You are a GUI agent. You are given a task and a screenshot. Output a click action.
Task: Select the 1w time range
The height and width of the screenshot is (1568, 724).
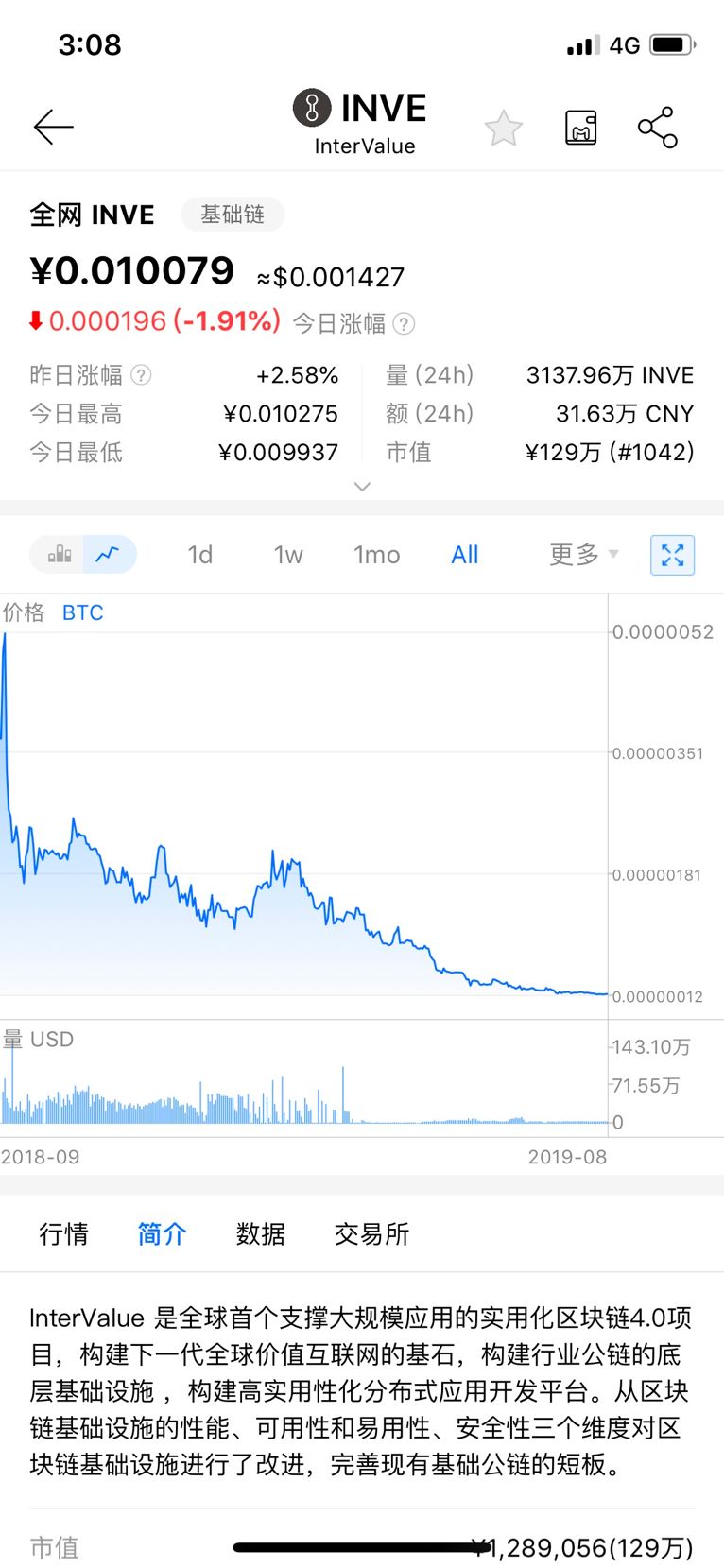(288, 555)
